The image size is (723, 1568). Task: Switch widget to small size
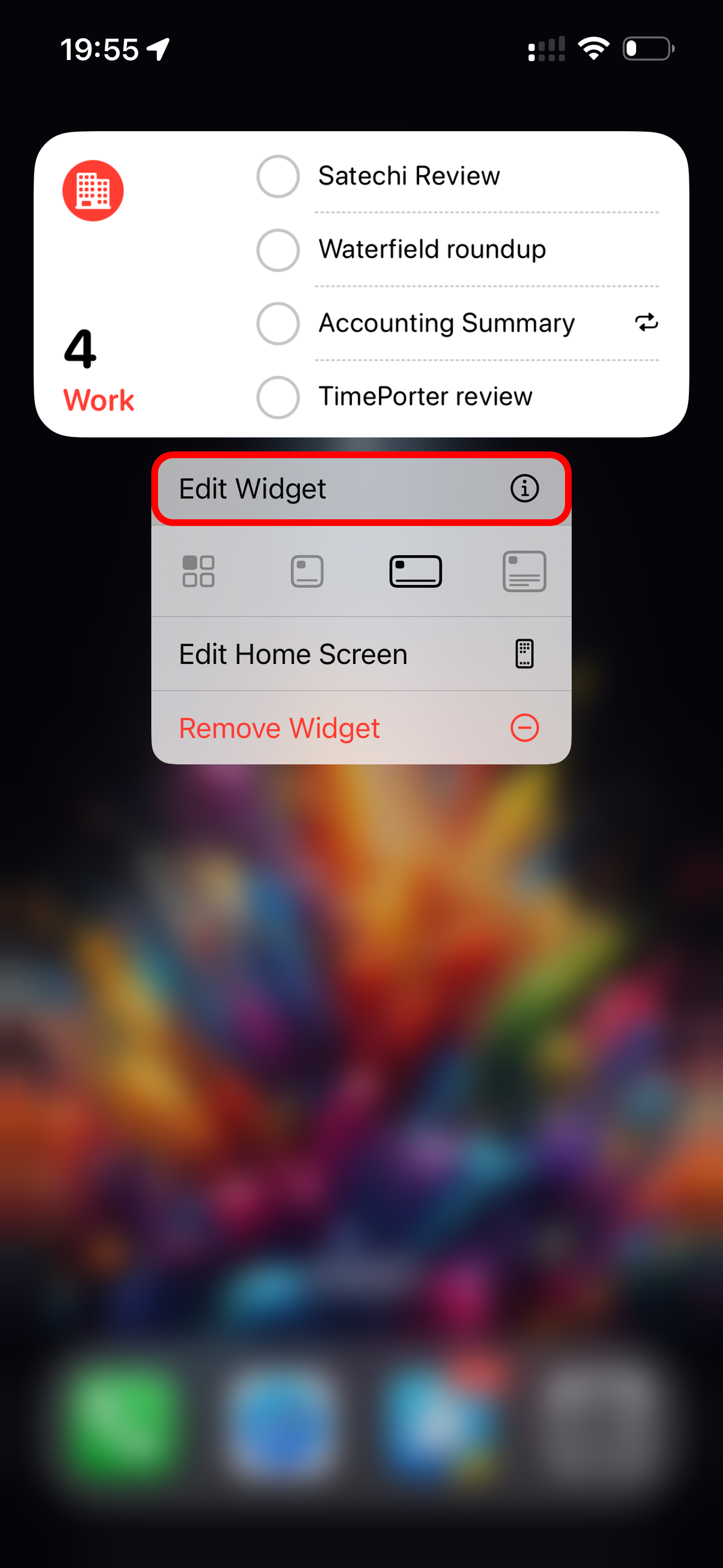click(307, 571)
